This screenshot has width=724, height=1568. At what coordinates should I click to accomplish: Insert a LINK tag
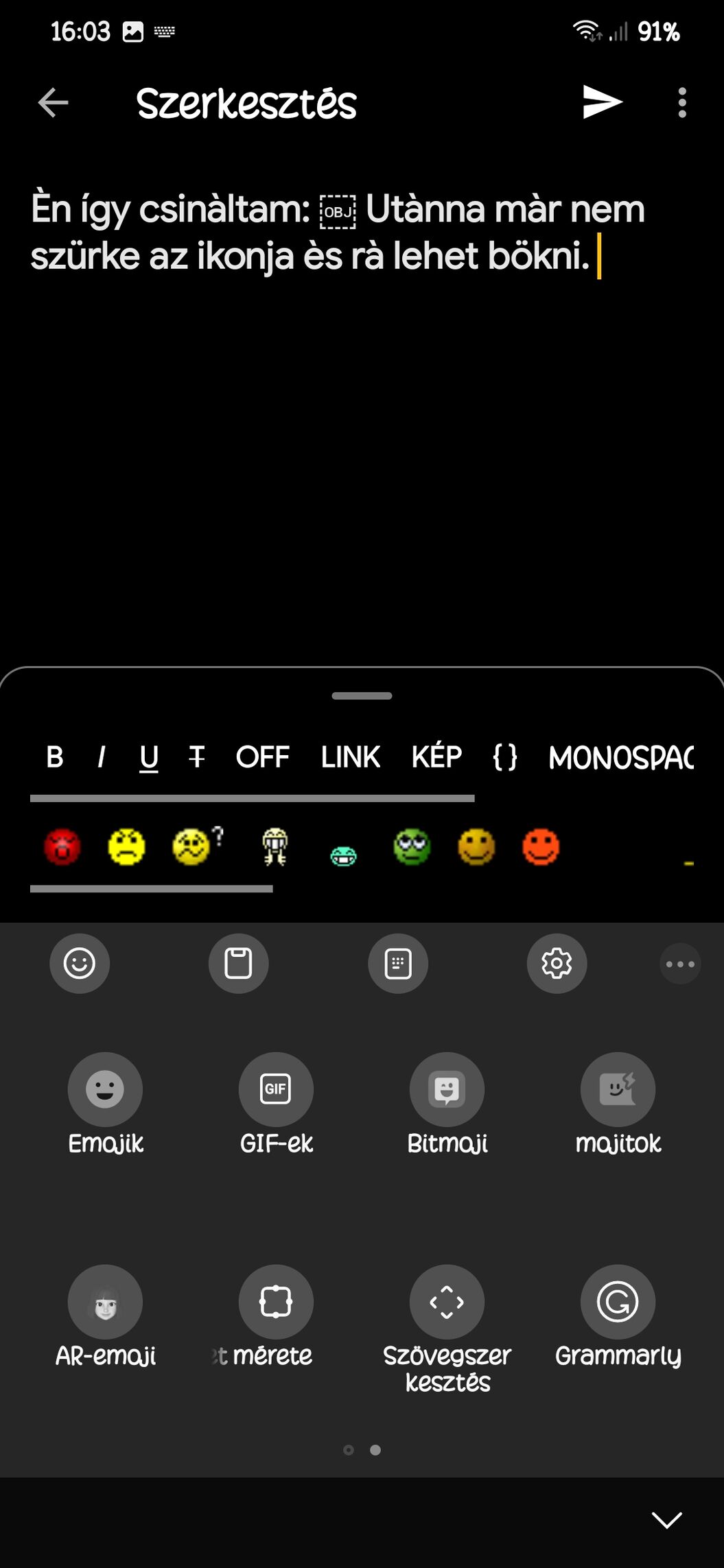tap(350, 757)
